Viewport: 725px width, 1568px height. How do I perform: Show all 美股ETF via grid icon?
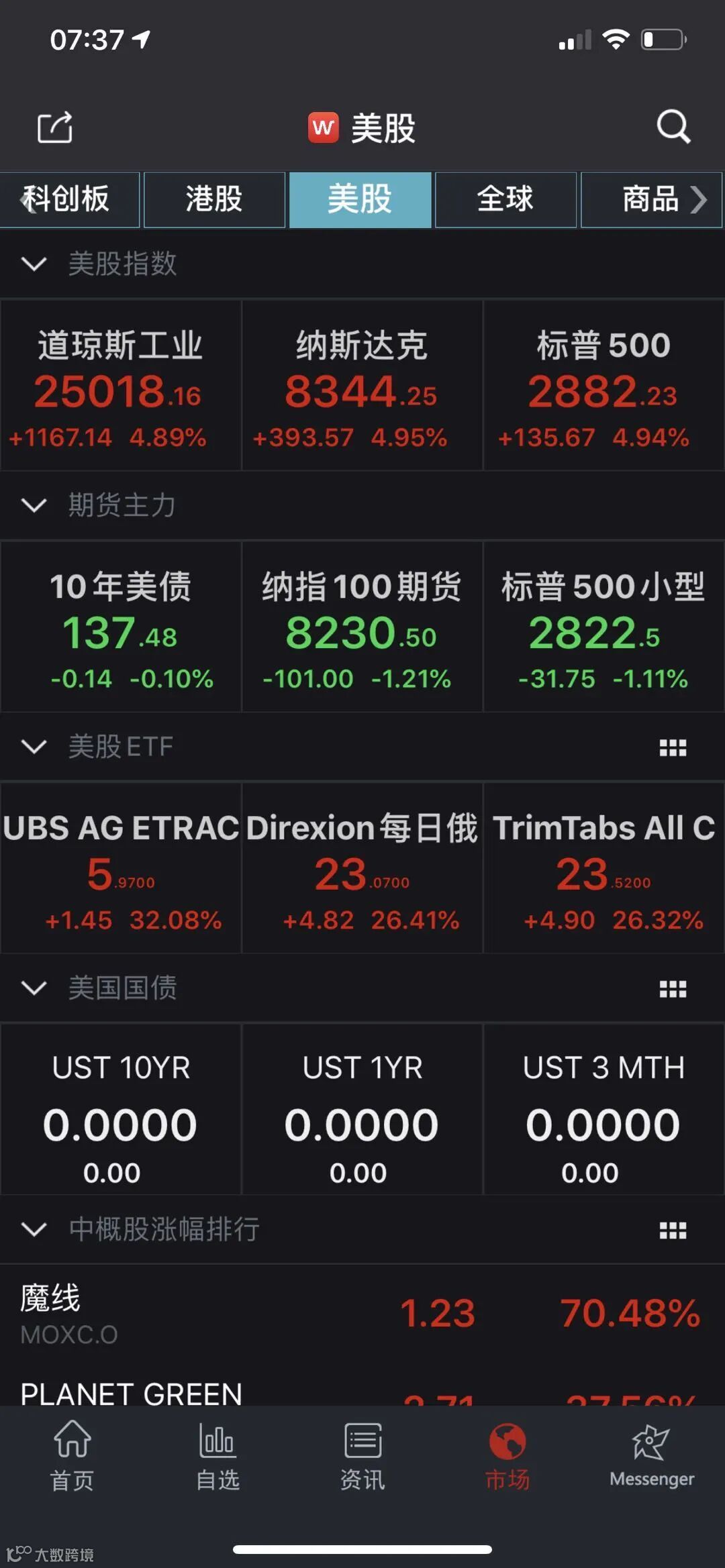tap(673, 747)
